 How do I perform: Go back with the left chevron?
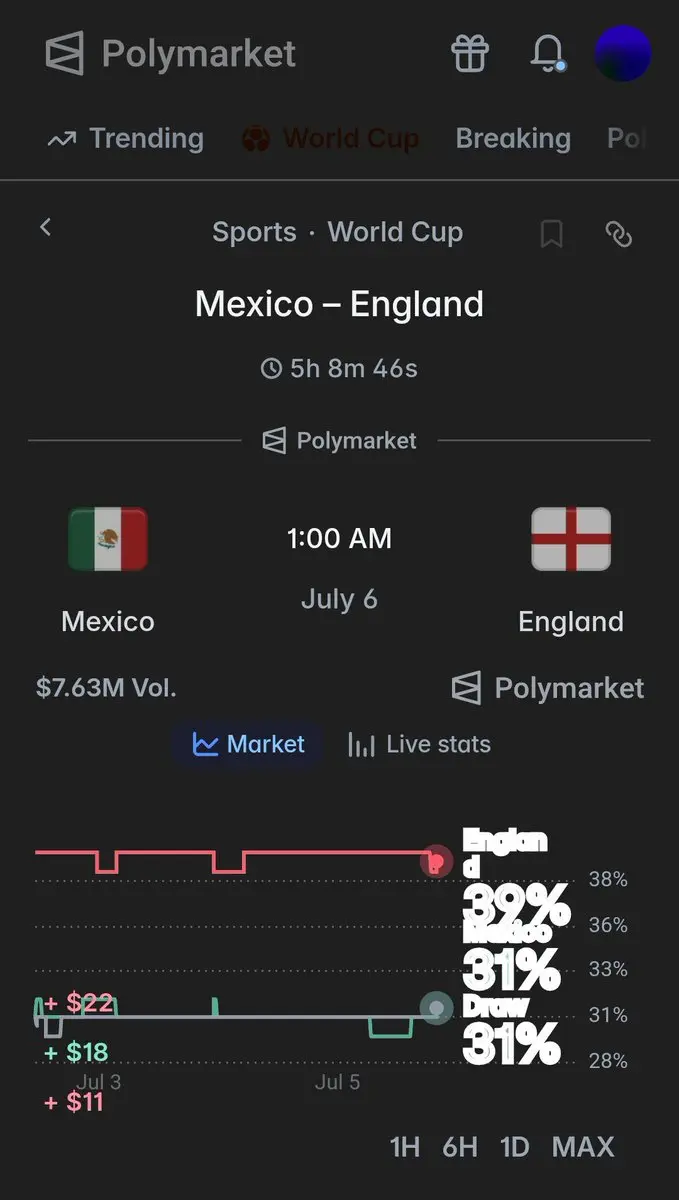pos(45,228)
